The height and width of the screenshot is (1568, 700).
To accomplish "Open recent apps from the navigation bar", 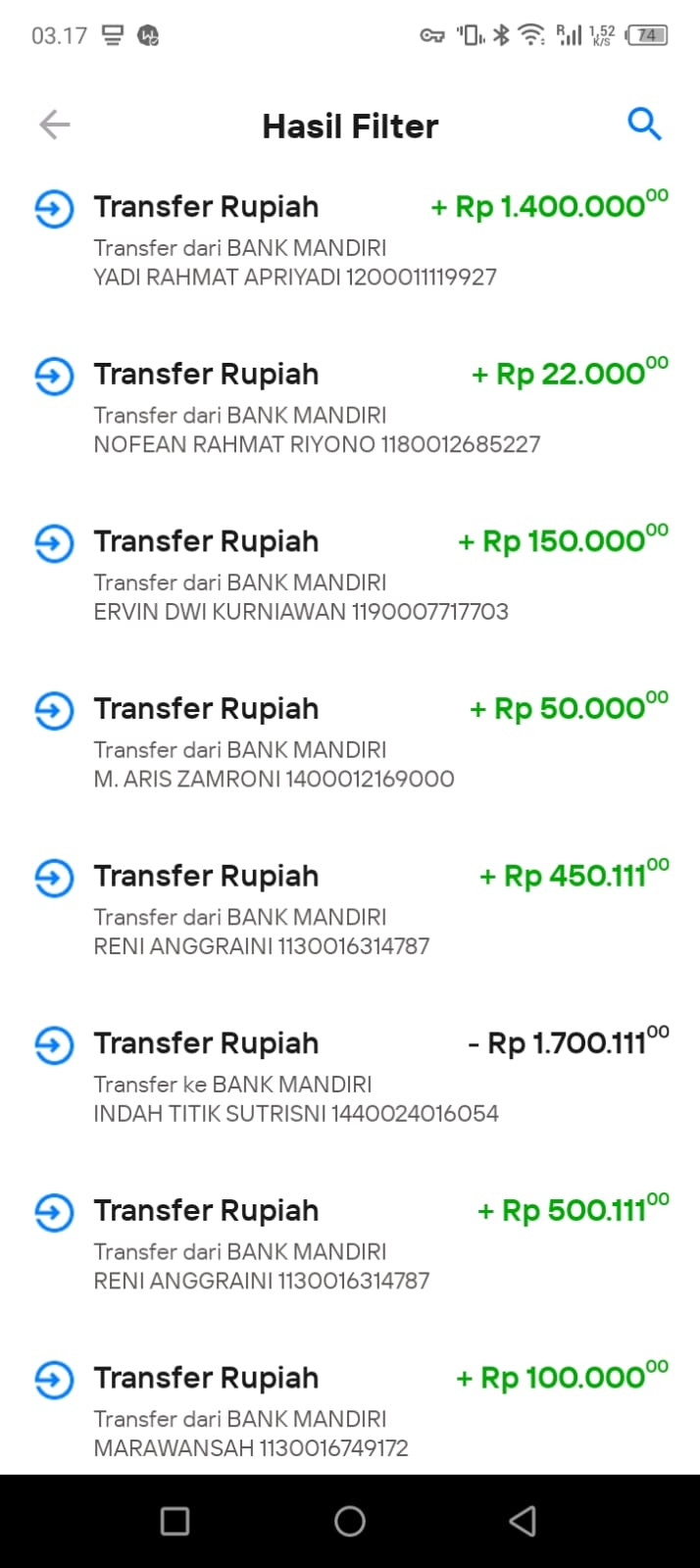I will pos(175,1521).
